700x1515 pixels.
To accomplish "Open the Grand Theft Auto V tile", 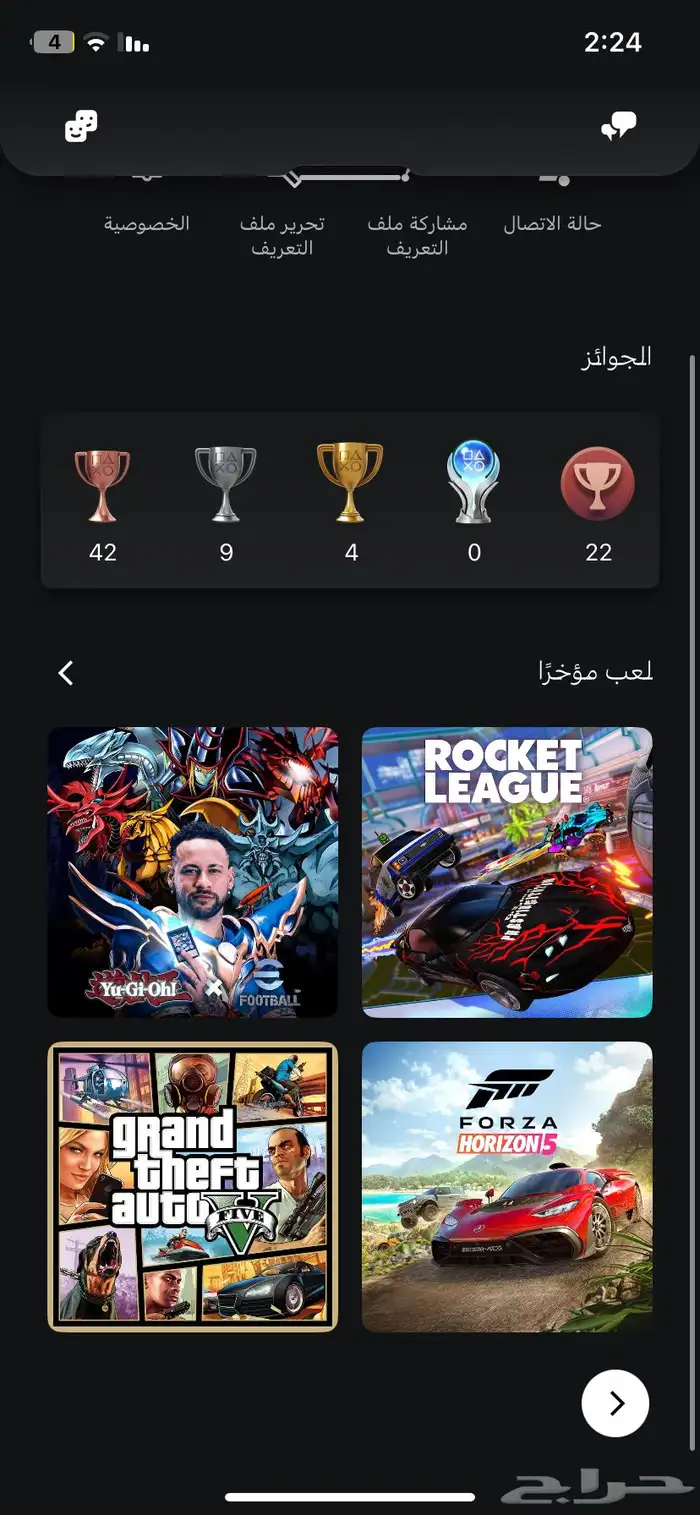I will pyautogui.click(x=193, y=1186).
